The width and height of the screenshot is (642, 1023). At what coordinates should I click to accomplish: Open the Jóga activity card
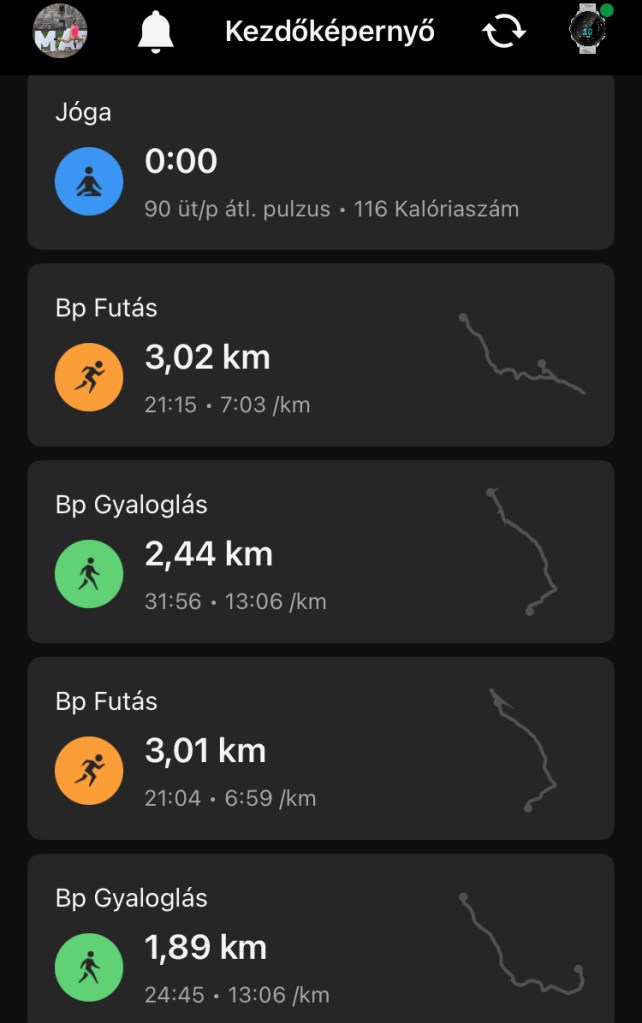pos(320,165)
